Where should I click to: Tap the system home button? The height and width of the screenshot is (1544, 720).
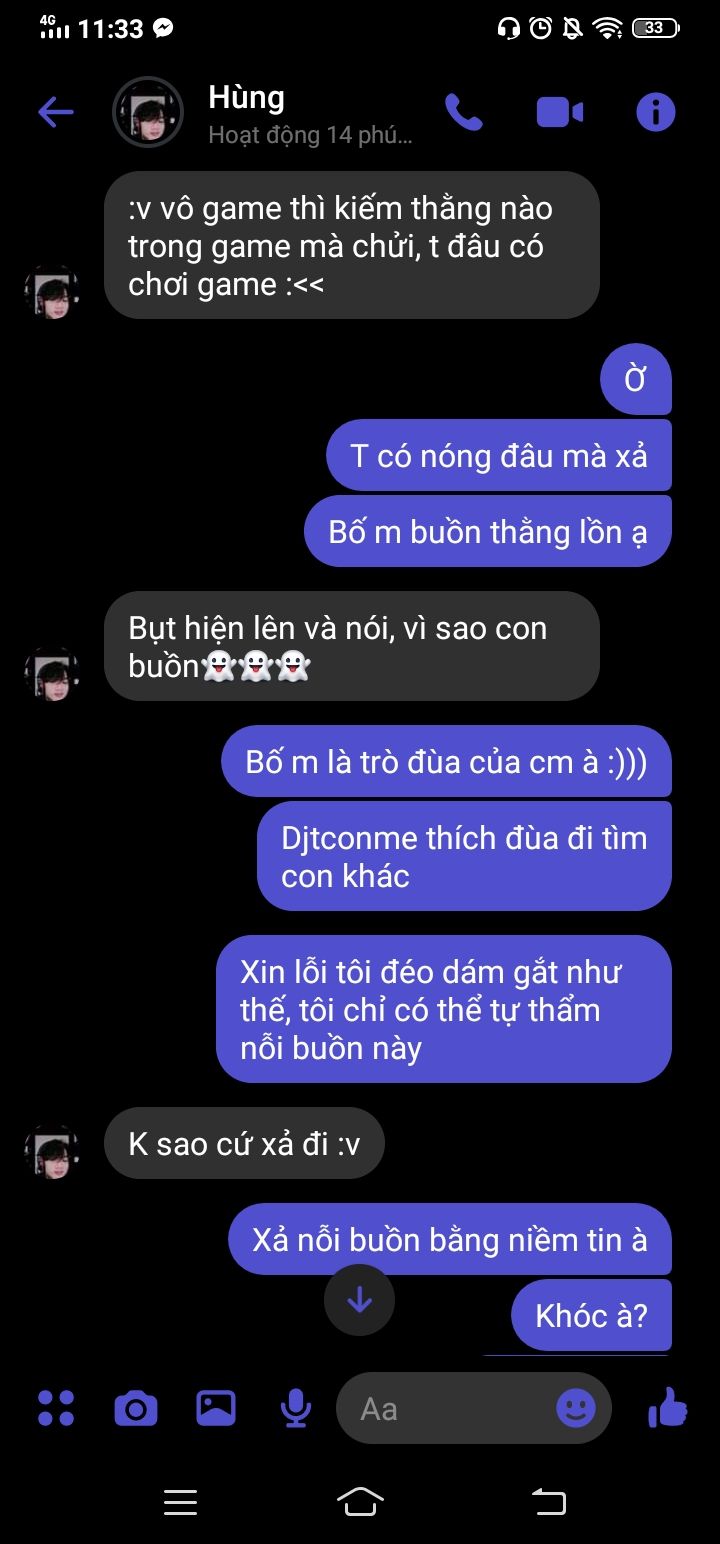pos(360,1501)
